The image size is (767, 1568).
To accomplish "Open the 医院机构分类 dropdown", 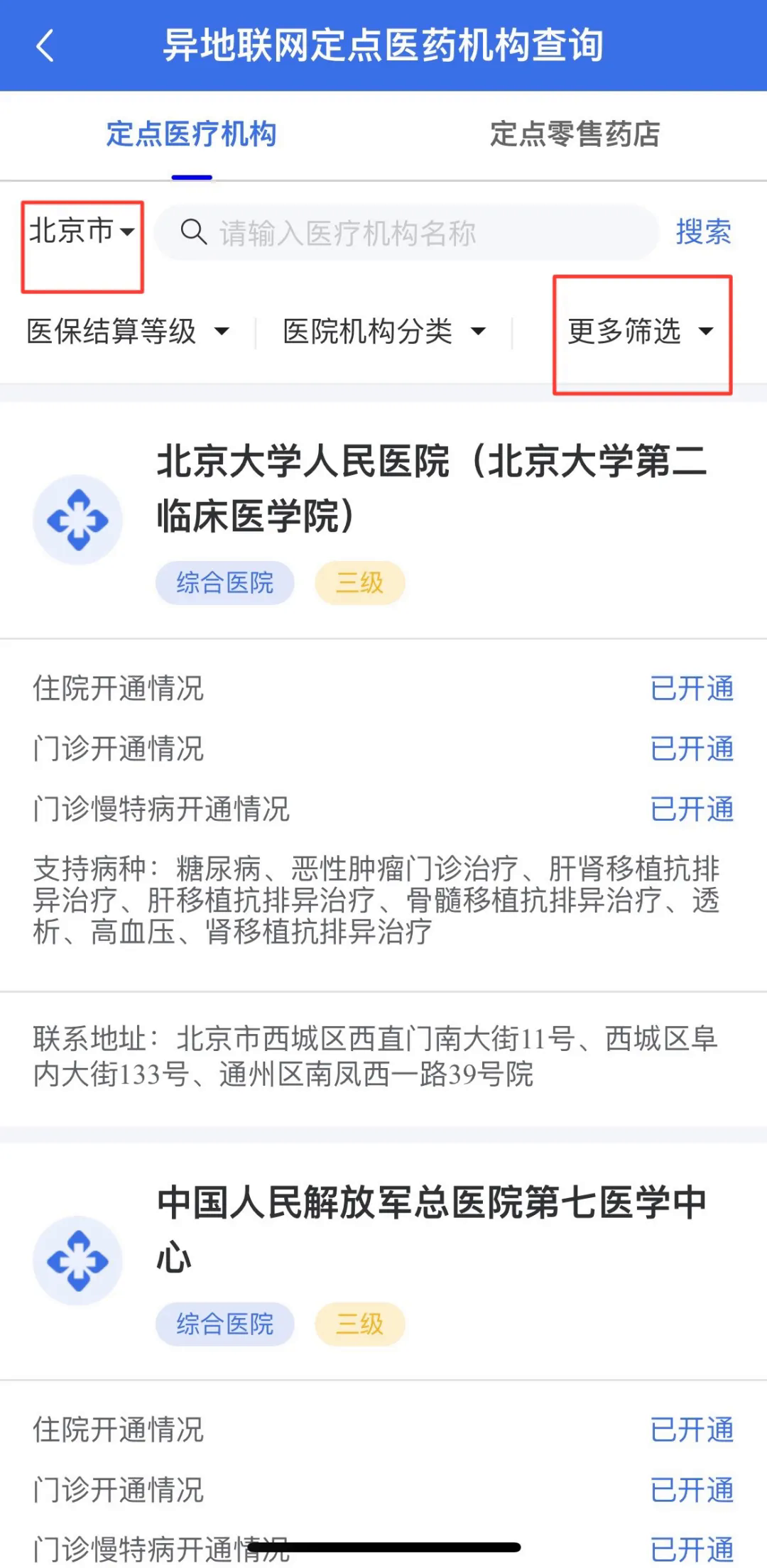I will coord(383,332).
